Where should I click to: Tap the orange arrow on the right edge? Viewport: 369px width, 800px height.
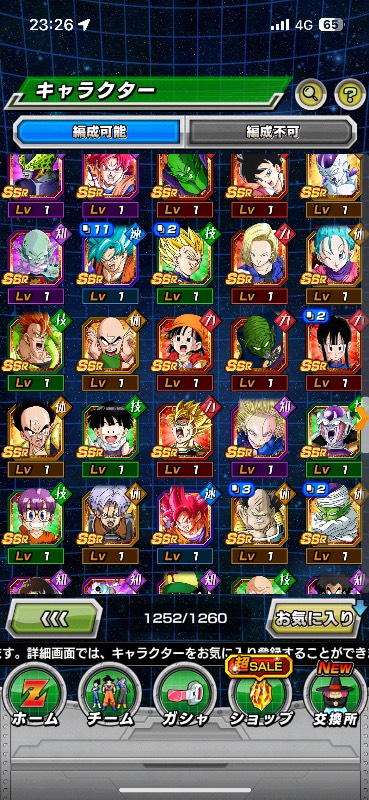[x=364, y=419]
